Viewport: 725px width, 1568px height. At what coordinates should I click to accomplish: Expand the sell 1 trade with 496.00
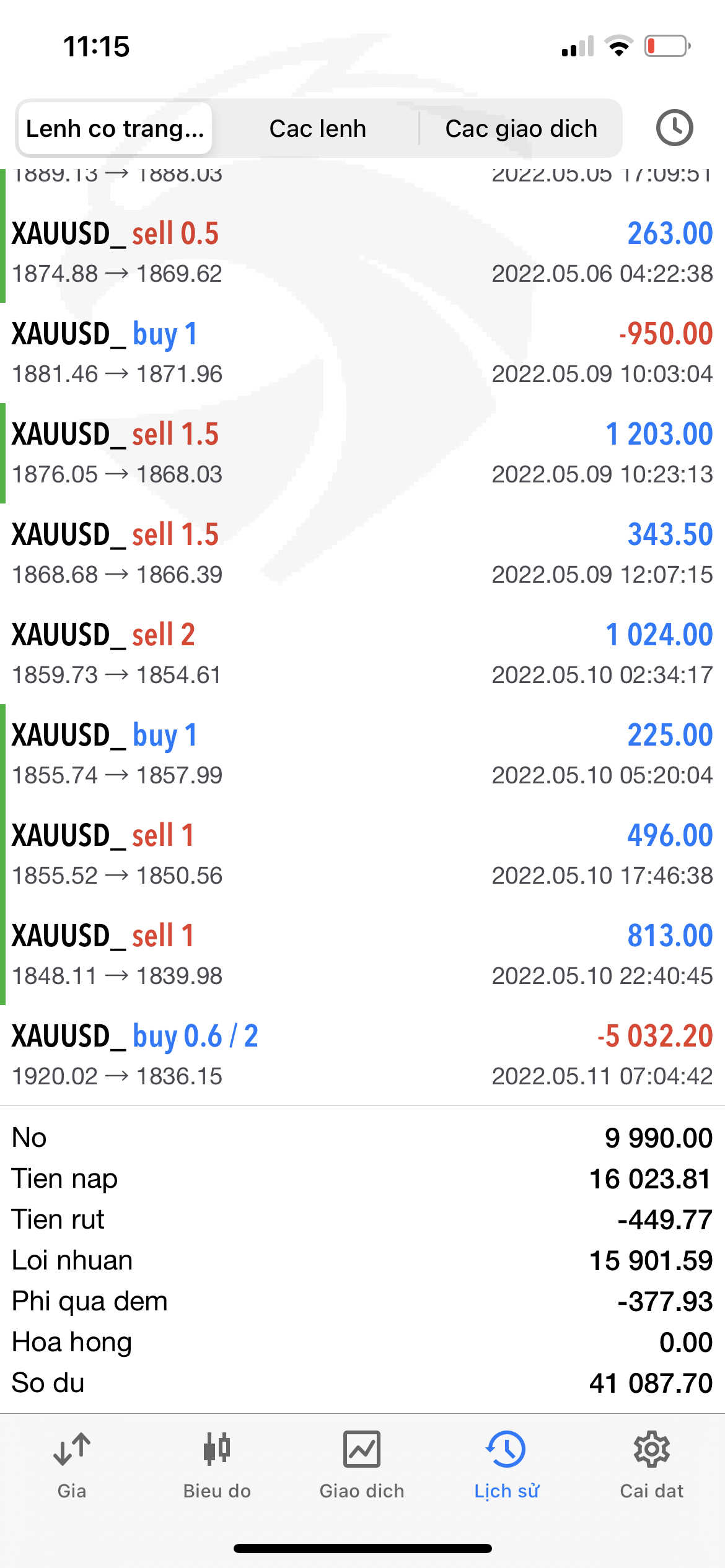[x=362, y=855]
